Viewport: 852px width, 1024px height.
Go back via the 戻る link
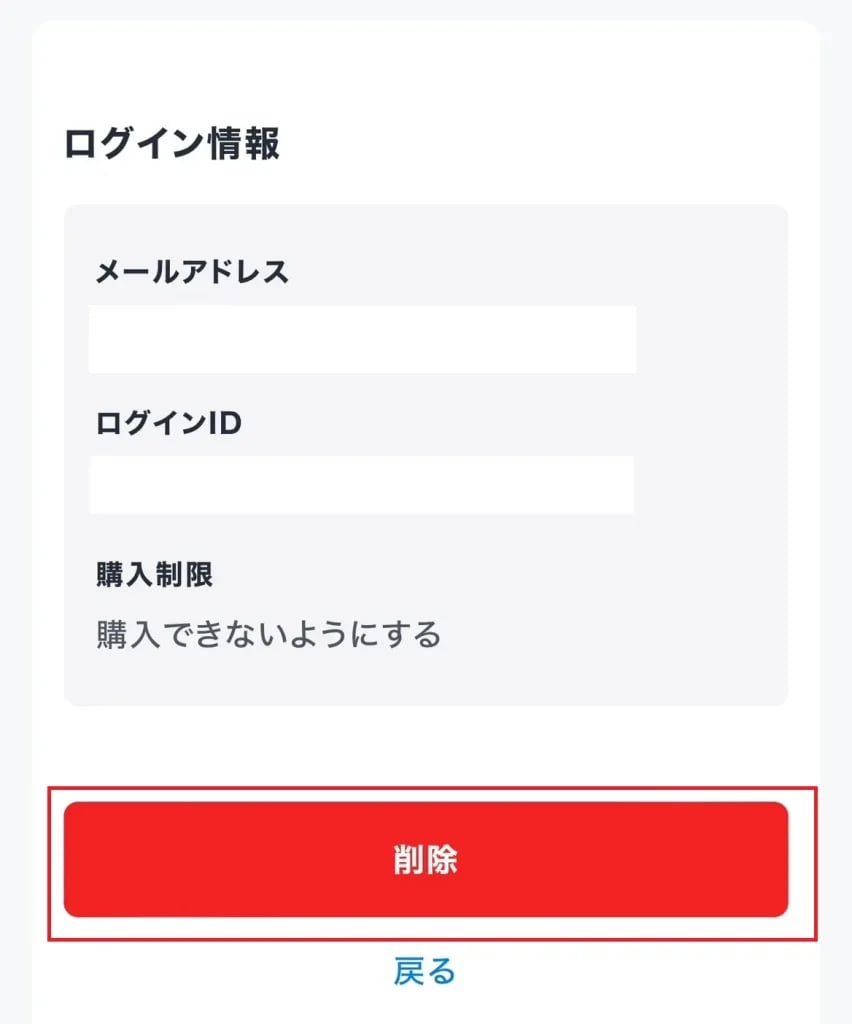tap(425, 970)
